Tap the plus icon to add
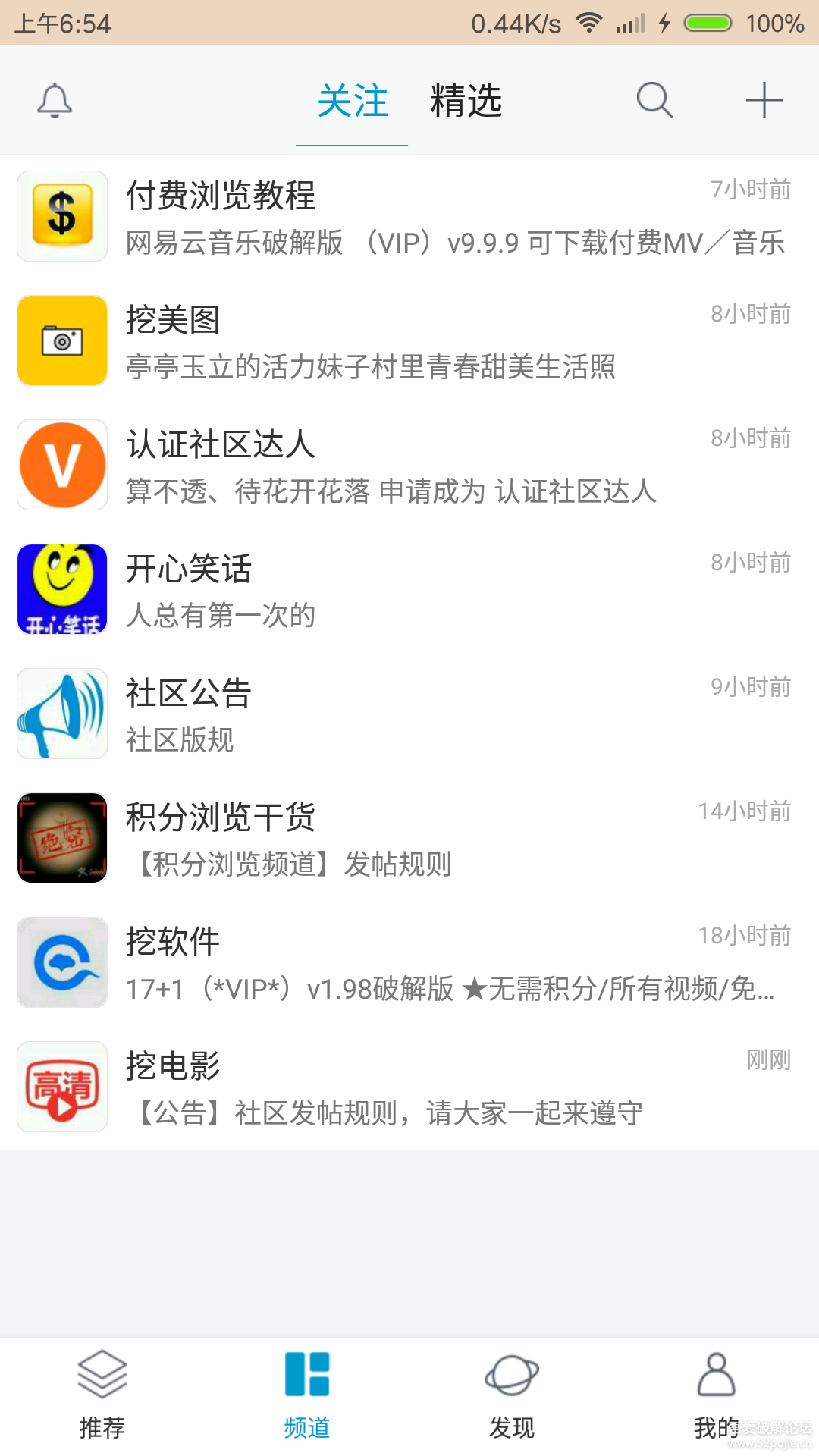 (x=764, y=101)
